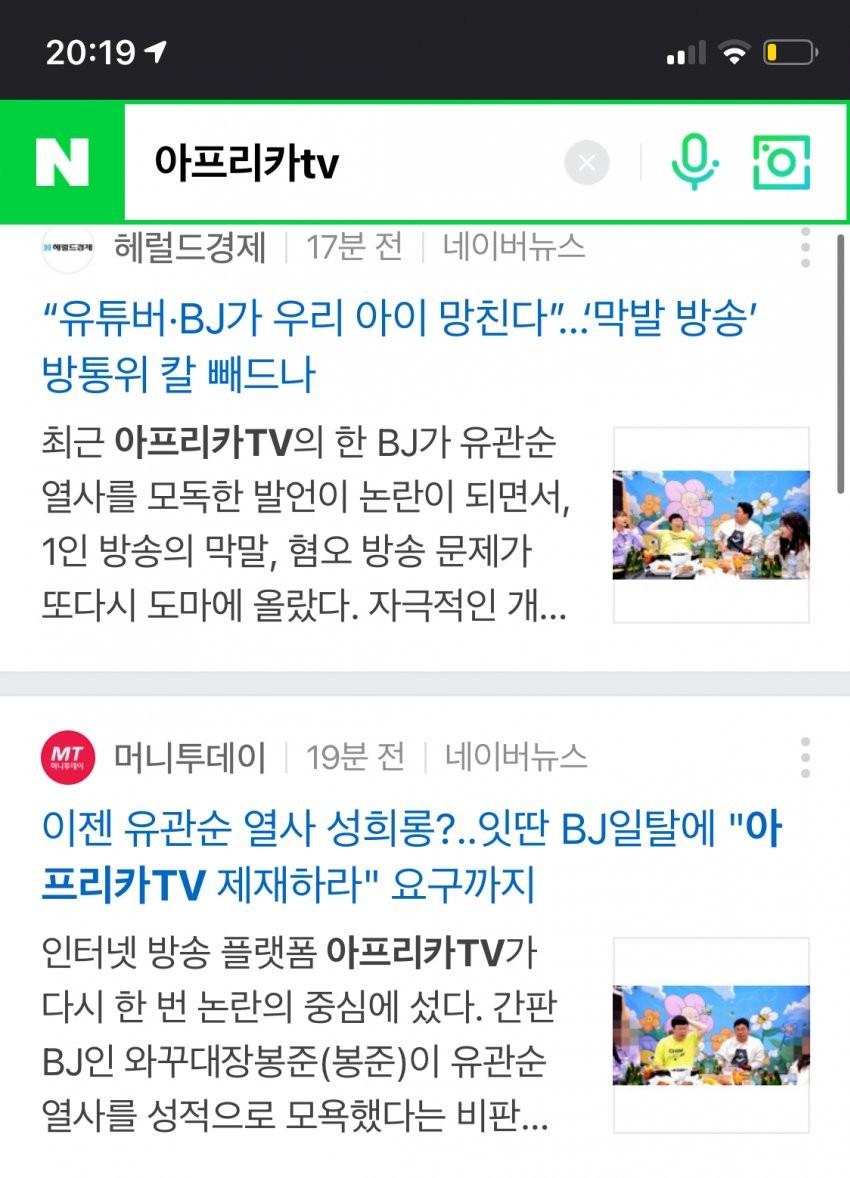Tap the green Naver N home logo
This screenshot has height=1178, width=850.
62,162
